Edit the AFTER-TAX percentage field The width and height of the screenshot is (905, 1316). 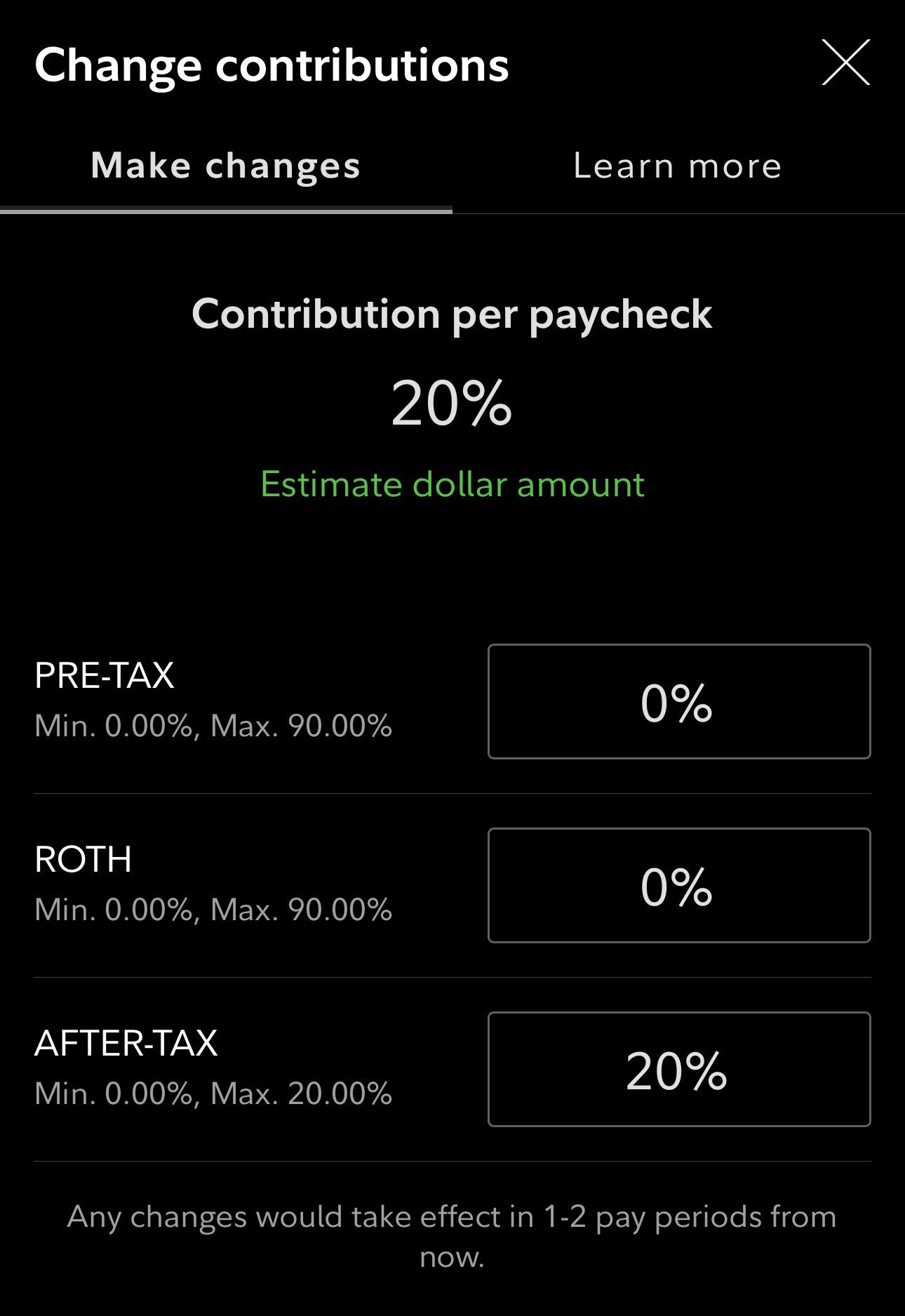click(678, 1069)
